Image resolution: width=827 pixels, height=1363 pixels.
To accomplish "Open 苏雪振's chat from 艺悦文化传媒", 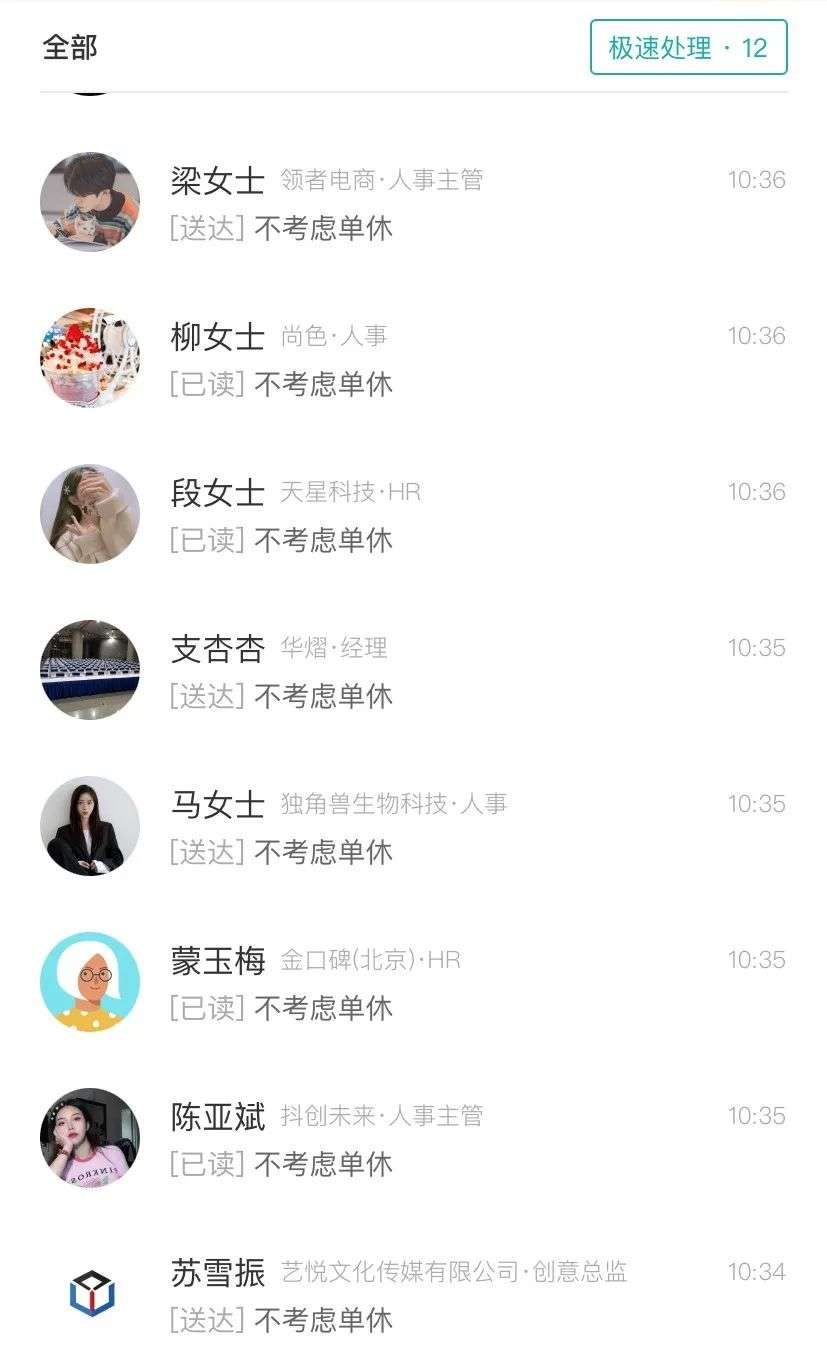I will [x=412, y=1295].
